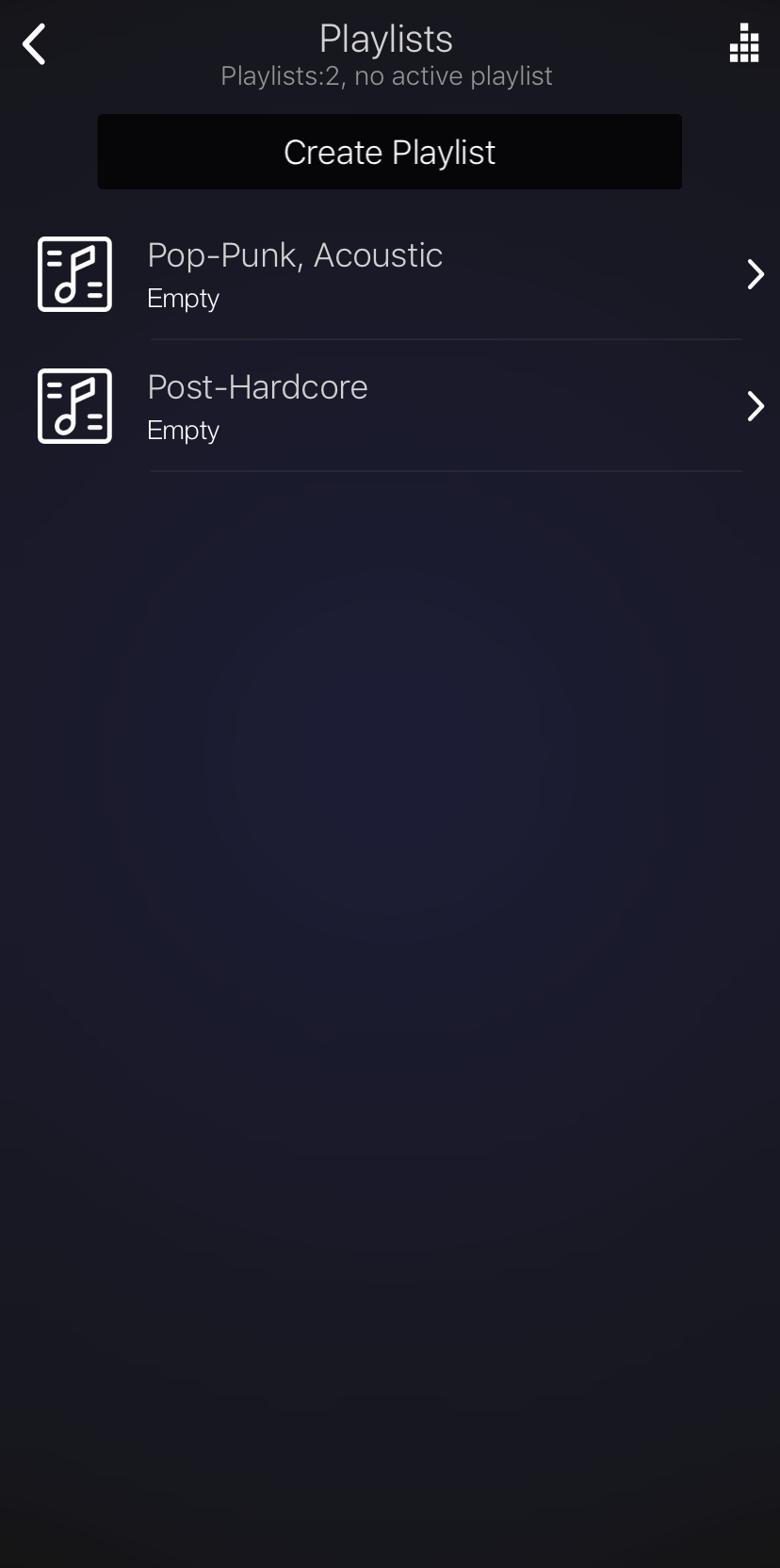Tap the Post-Hardcore playlist name text

click(x=257, y=386)
